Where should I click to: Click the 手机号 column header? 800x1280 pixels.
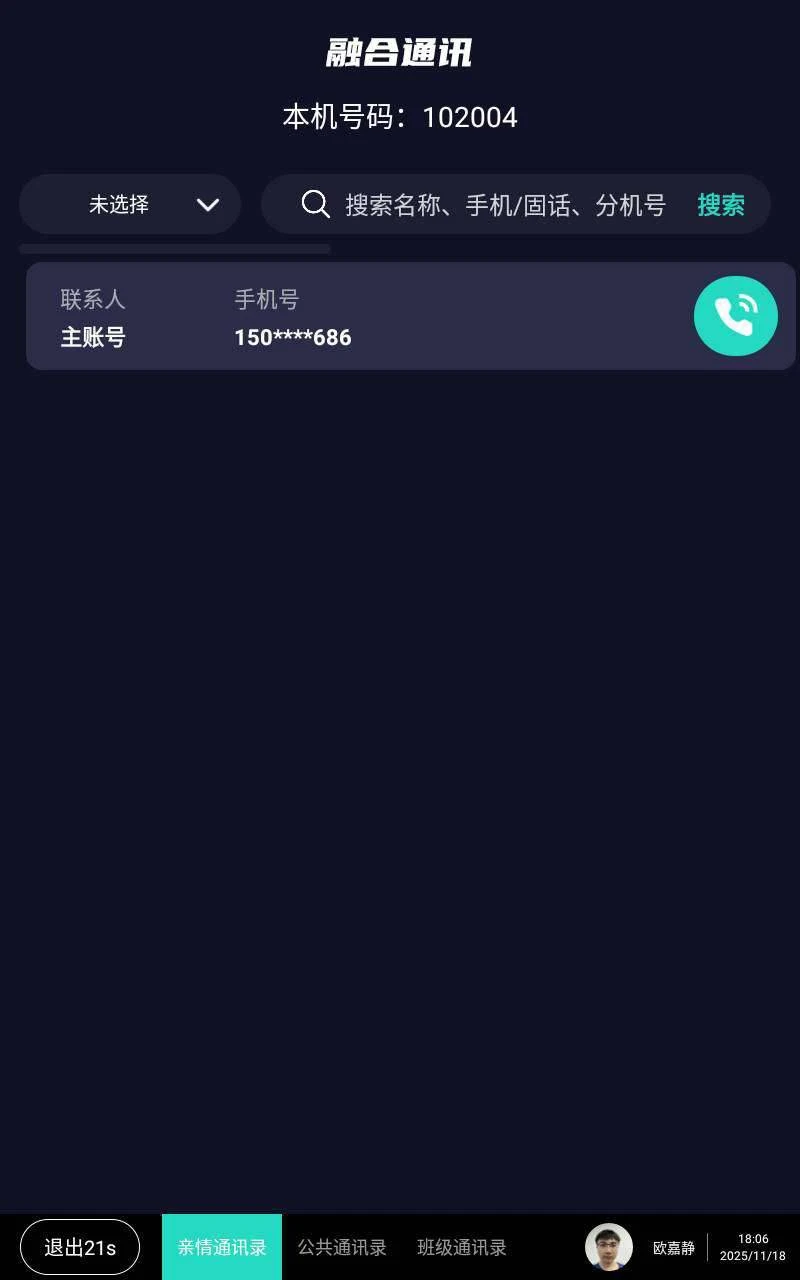266,299
